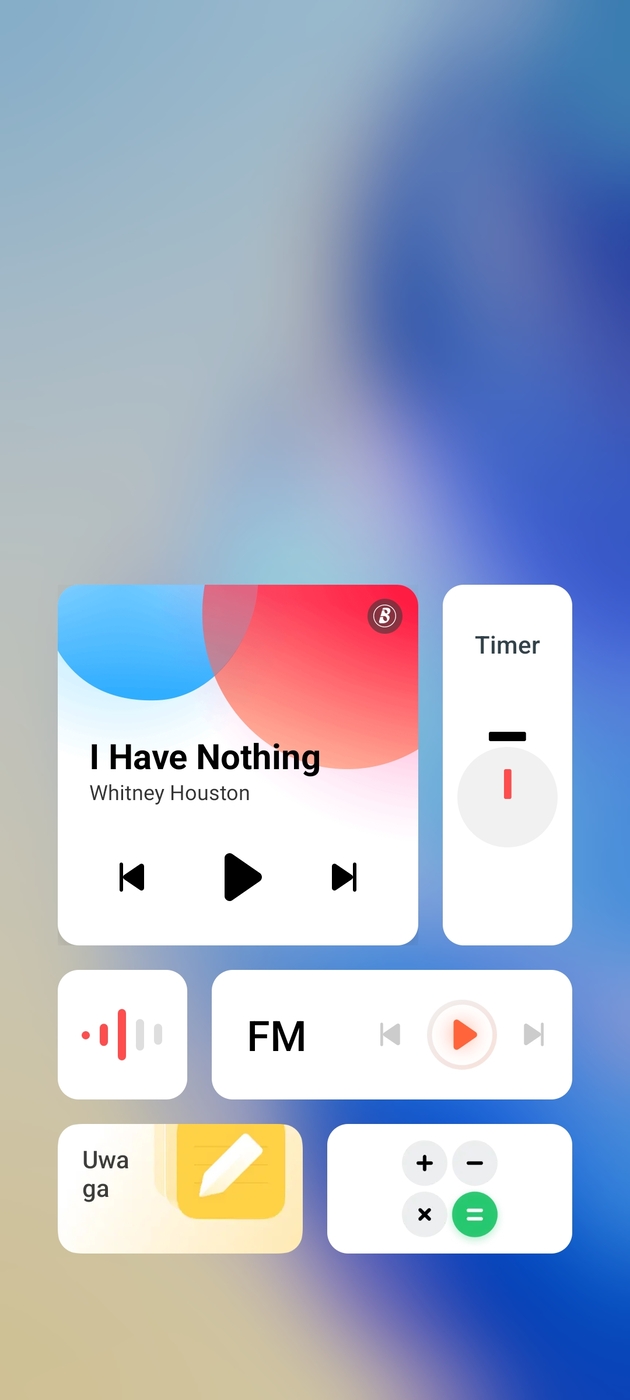Skip to the previous track in the music widget
The height and width of the screenshot is (1400, 630).
pyautogui.click(x=132, y=877)
